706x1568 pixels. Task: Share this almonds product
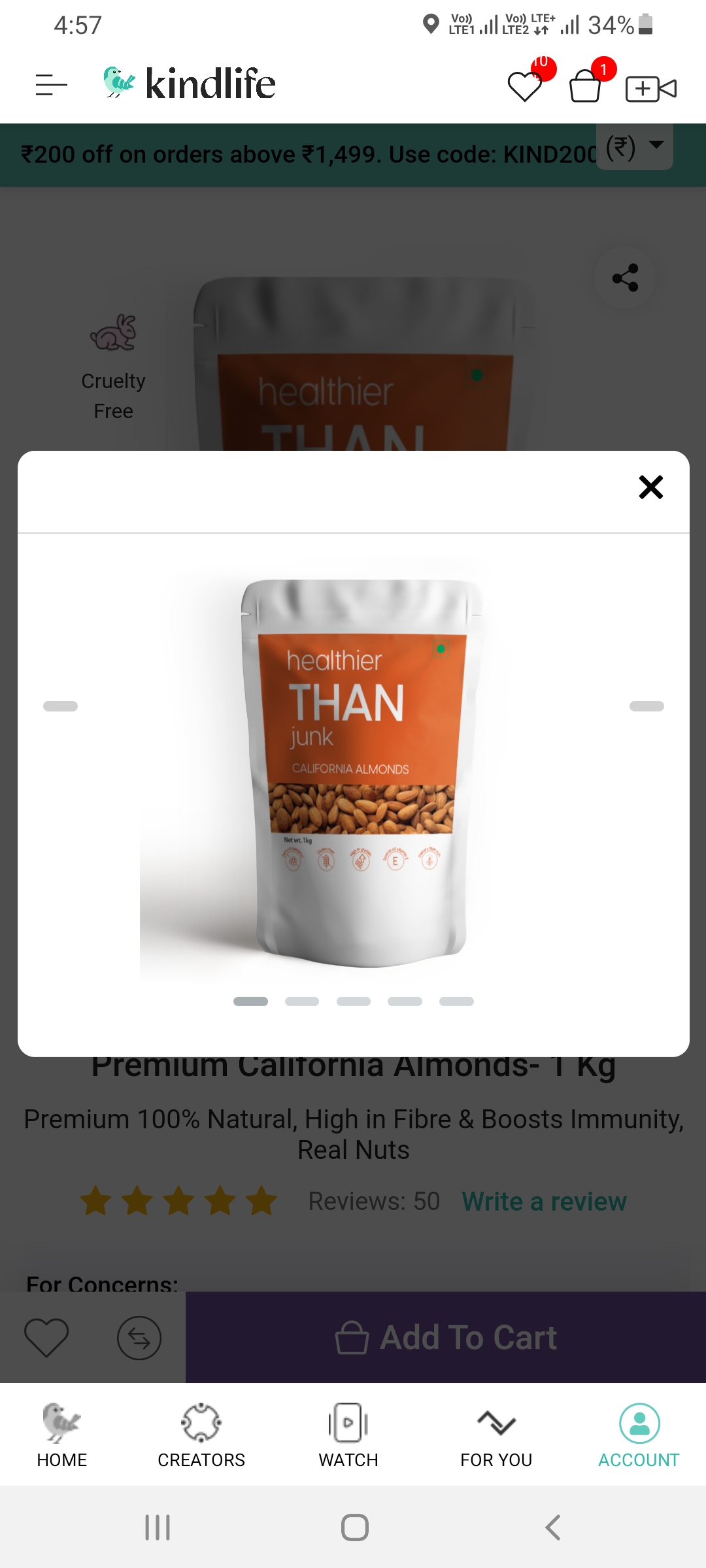point(625,278)
